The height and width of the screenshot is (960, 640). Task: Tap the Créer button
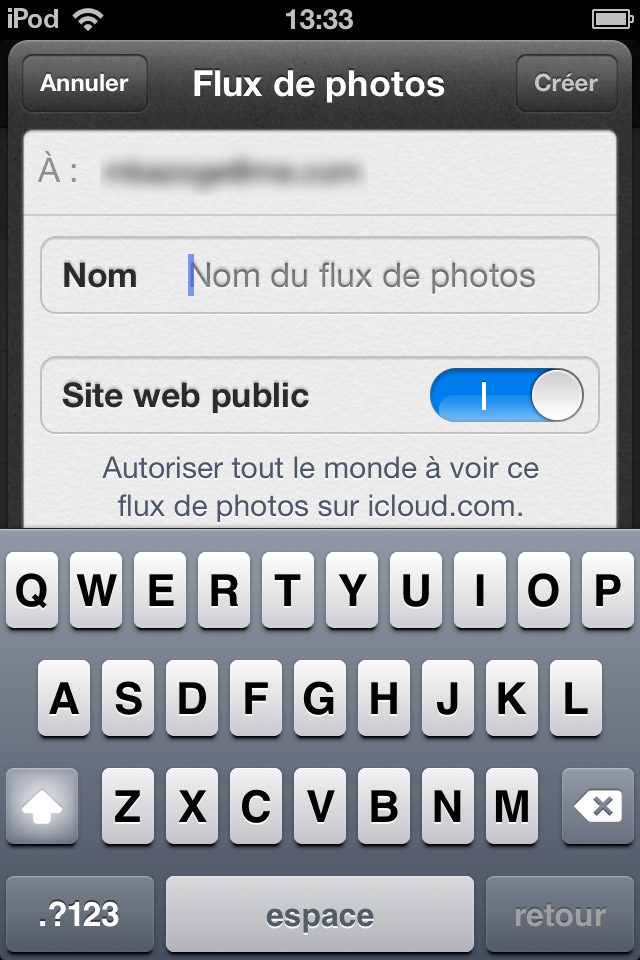tap(565, 83)
